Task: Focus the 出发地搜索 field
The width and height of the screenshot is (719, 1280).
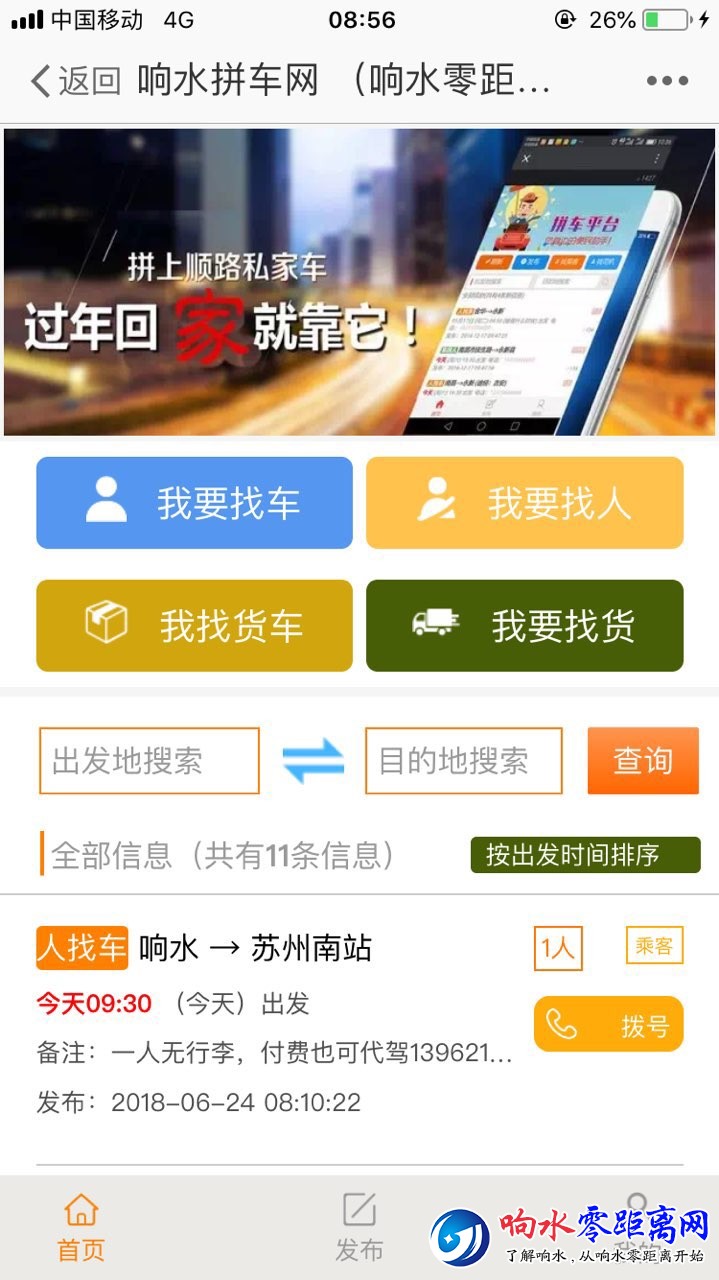Action: click(149, 761)
